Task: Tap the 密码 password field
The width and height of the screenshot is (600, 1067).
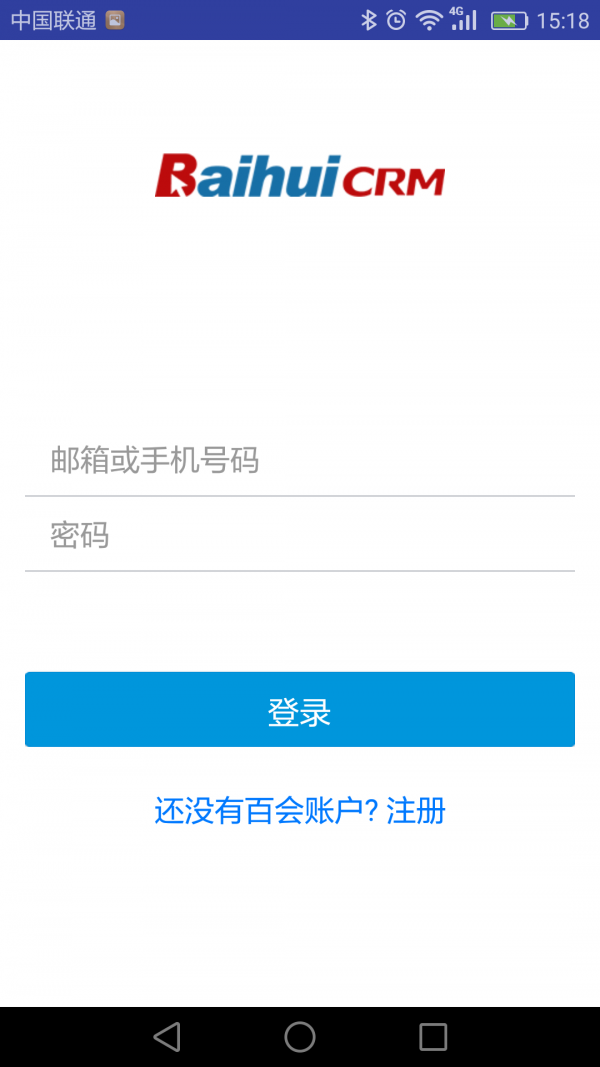Action: pos(300,536)
